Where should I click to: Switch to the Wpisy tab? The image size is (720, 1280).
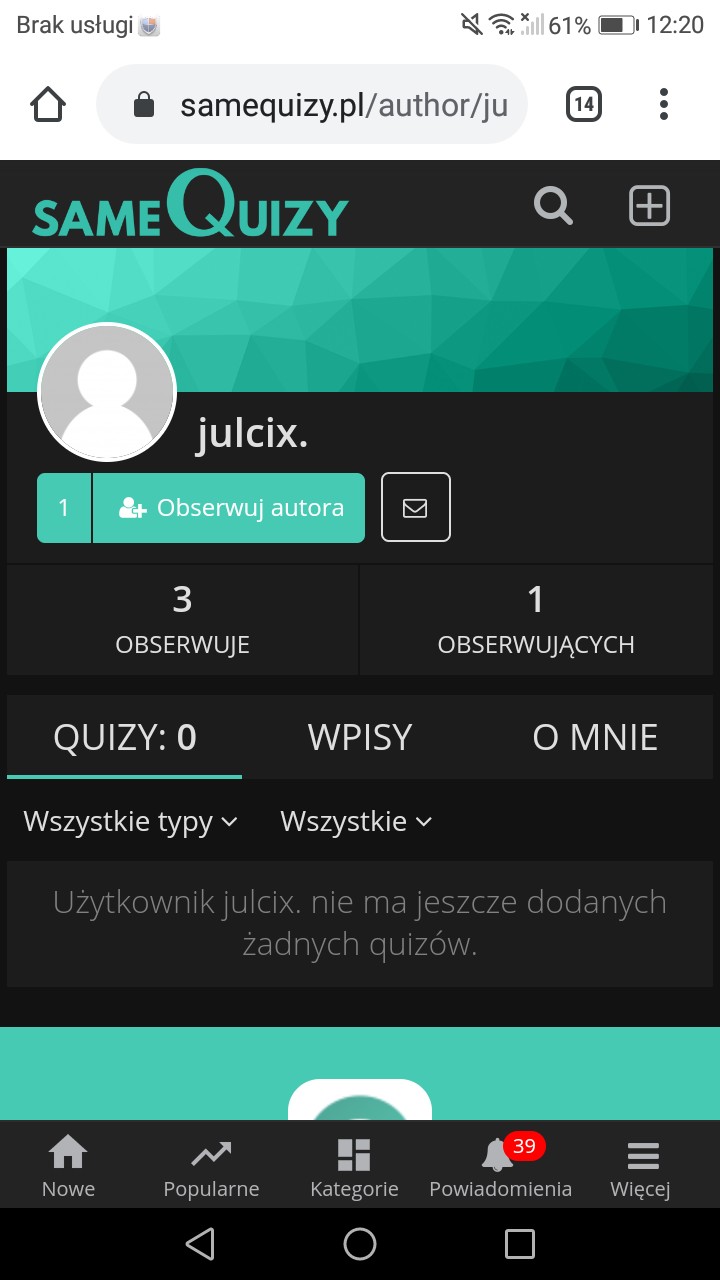point(360,737)
